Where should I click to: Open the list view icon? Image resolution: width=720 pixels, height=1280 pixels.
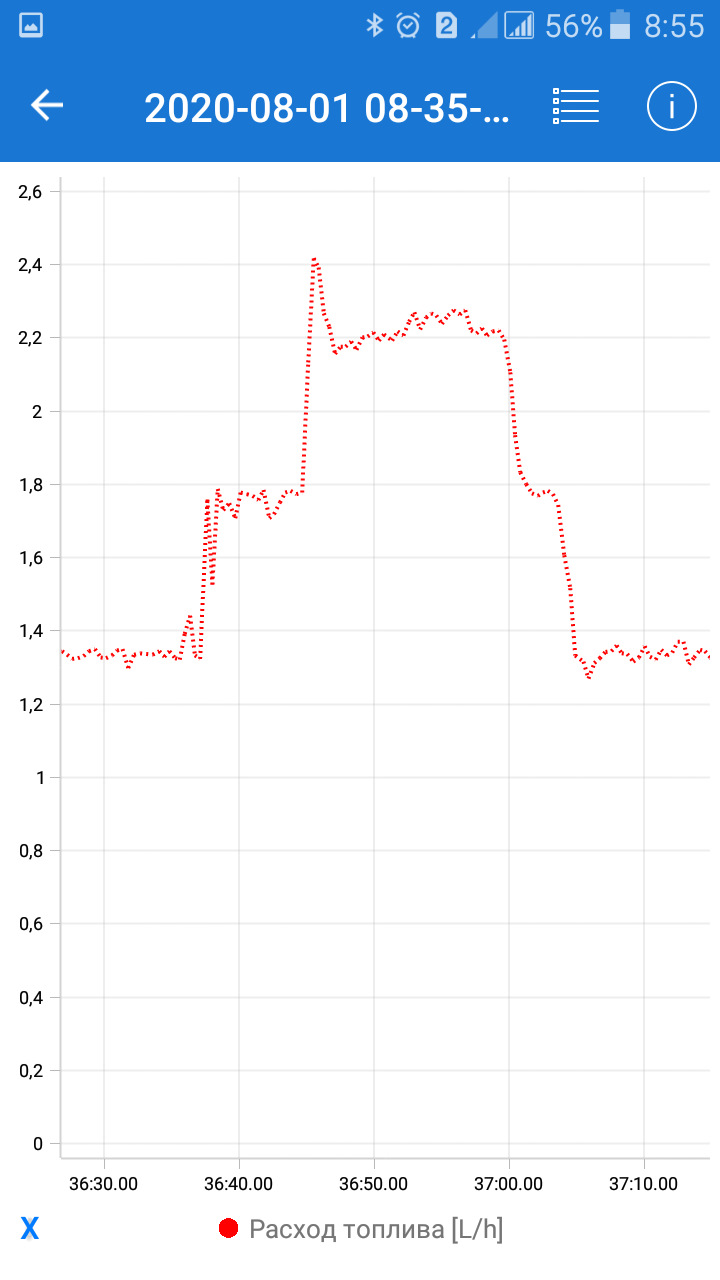click(x=575, y=106)
